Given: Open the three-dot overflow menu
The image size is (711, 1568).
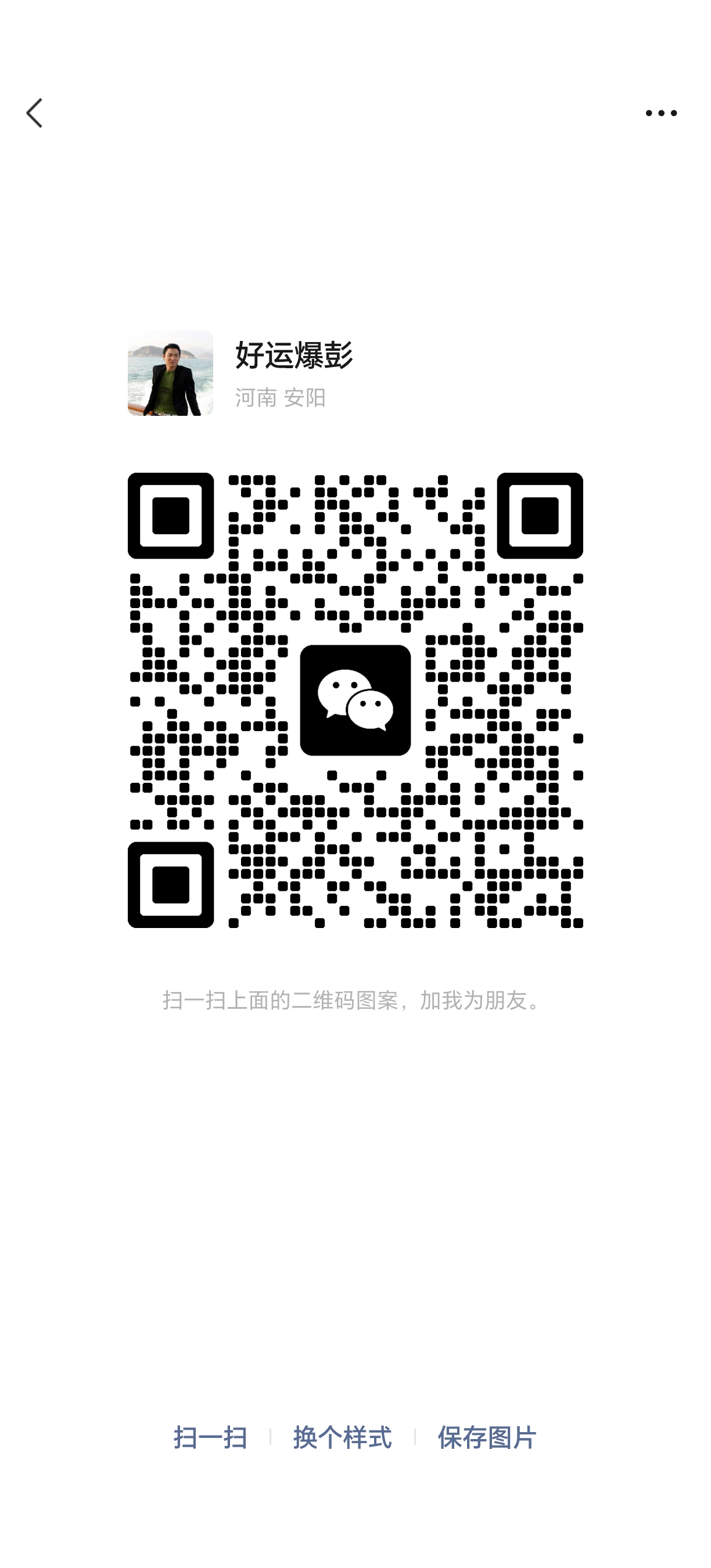Looking at the screenshot, I should pyautogui.click(x=660, y=113).
